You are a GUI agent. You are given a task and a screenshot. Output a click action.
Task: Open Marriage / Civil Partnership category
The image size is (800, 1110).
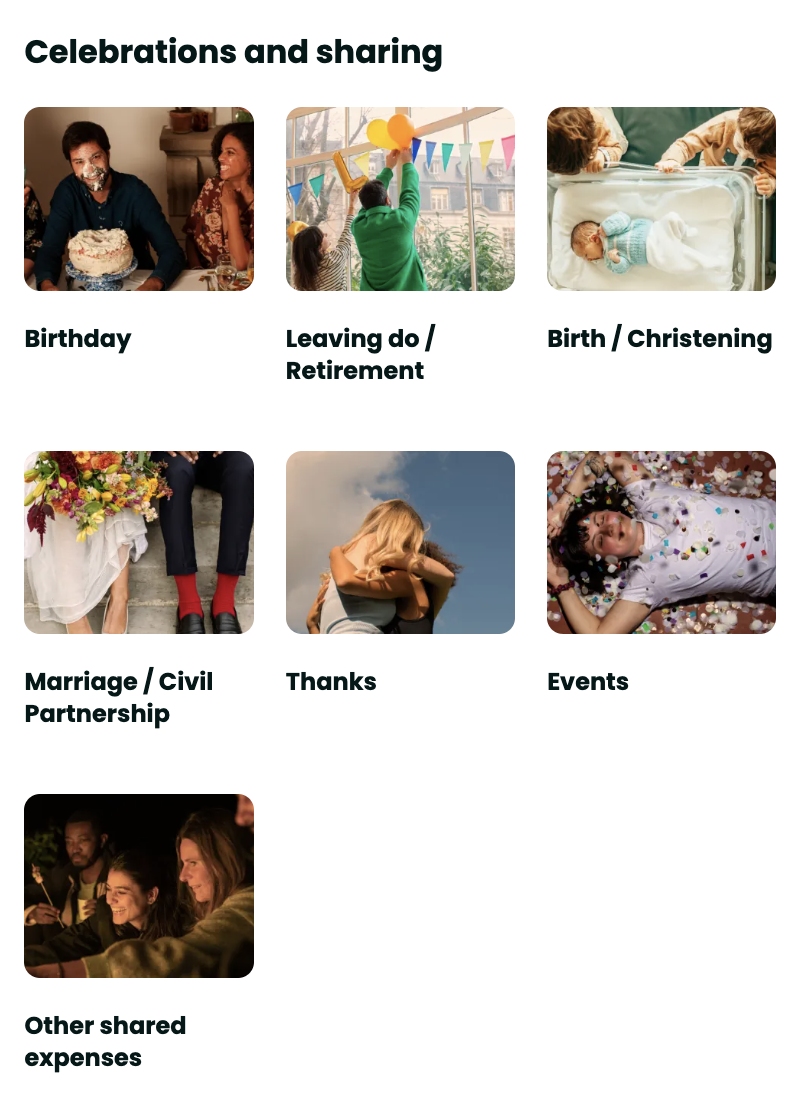(x=139, y=542)
